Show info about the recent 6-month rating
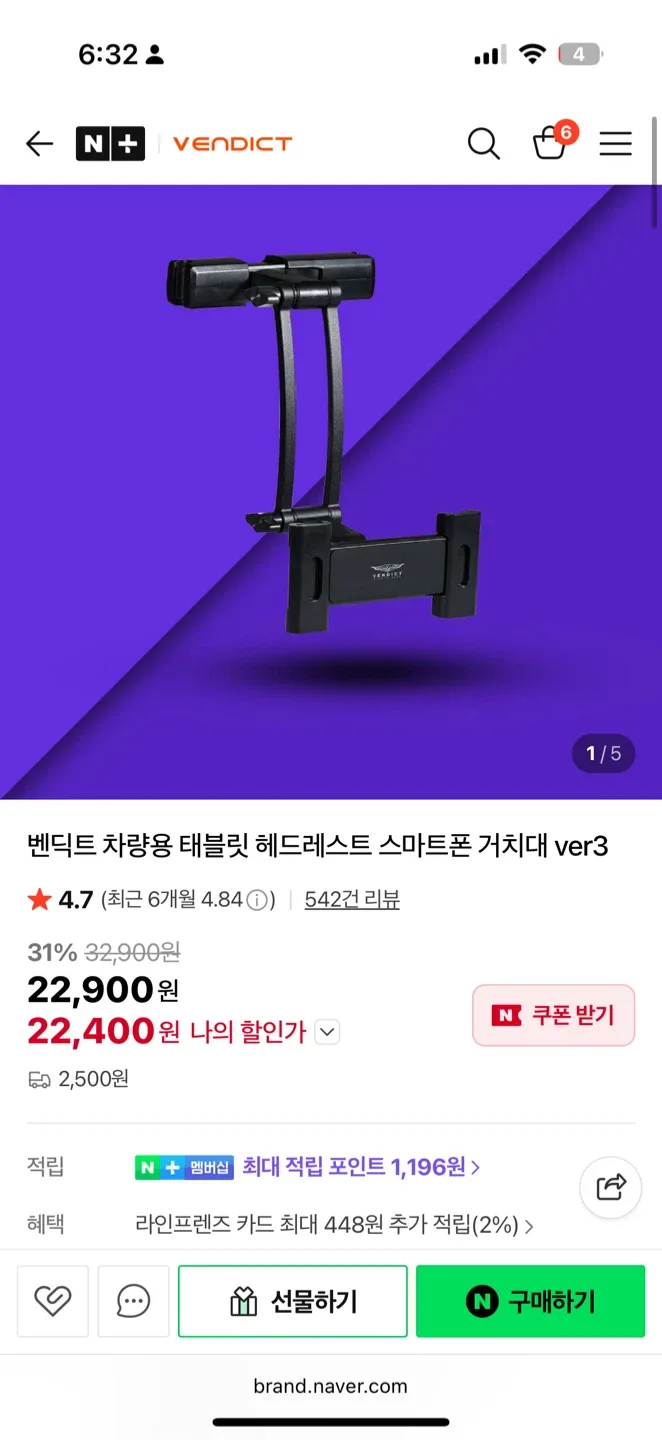This screenshot has height=1440, width=662. coord(258,900)
